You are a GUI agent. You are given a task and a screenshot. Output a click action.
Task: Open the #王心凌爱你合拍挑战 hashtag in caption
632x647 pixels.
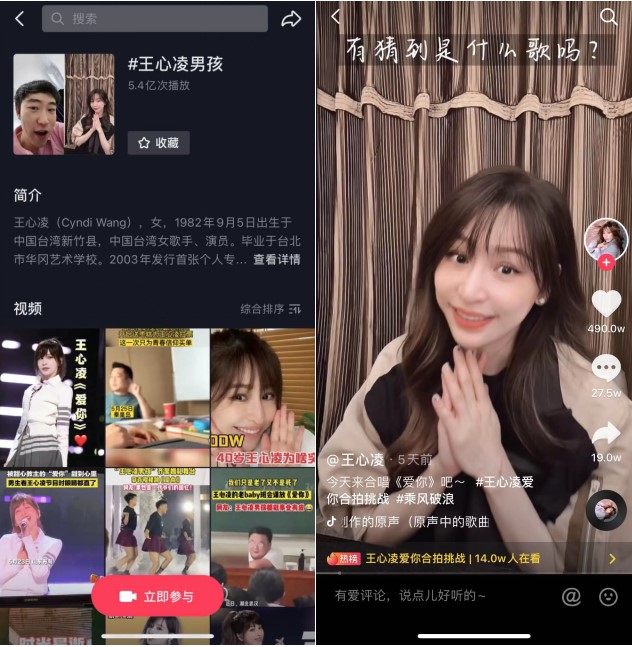click(x=505, y=482)
